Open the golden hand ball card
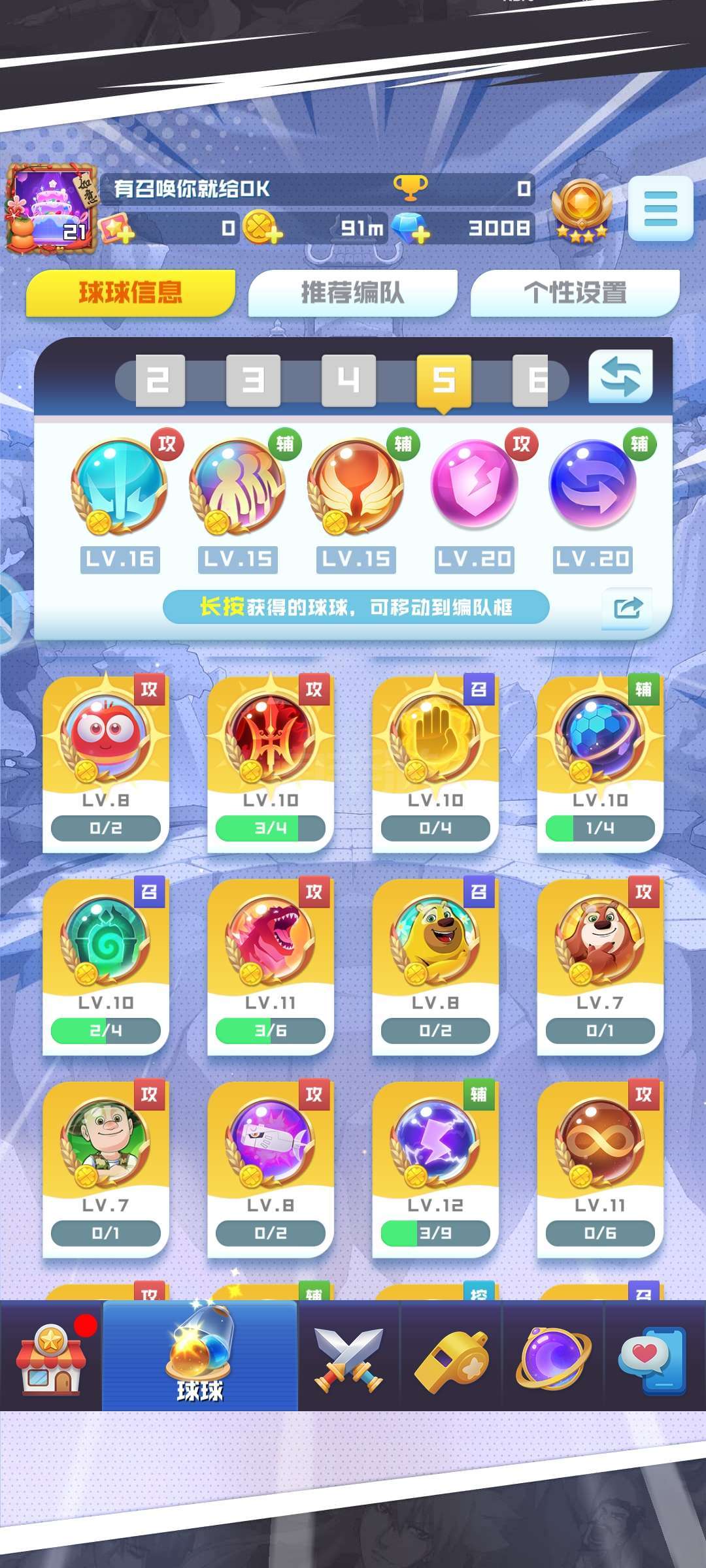The height and width of the screenshot is (1568, 706). 435,764
